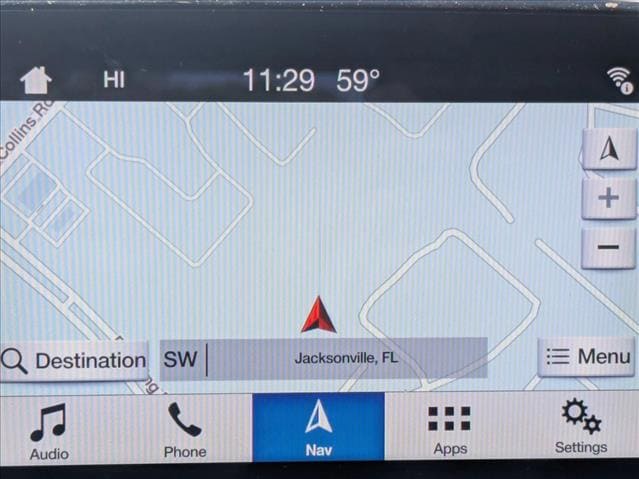Tap the compass orientation arrow button
The height and width of the screenshot is (479, 639).
608,150
